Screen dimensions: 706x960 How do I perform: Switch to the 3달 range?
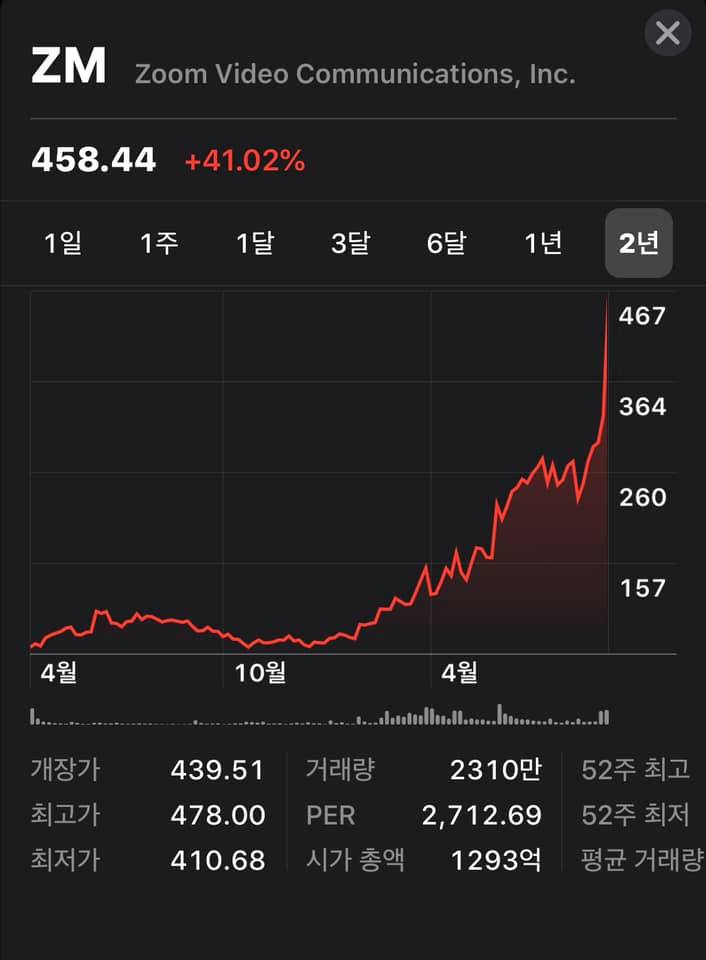click(351, 243)
